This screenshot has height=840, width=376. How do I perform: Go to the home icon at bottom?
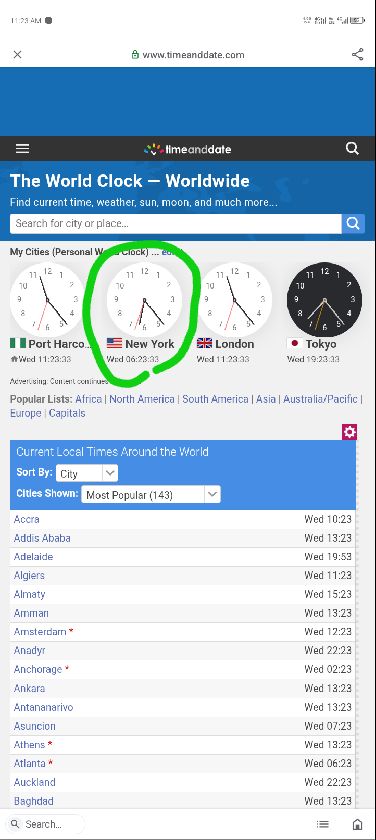pyautogui.click(x=357, y=824)
